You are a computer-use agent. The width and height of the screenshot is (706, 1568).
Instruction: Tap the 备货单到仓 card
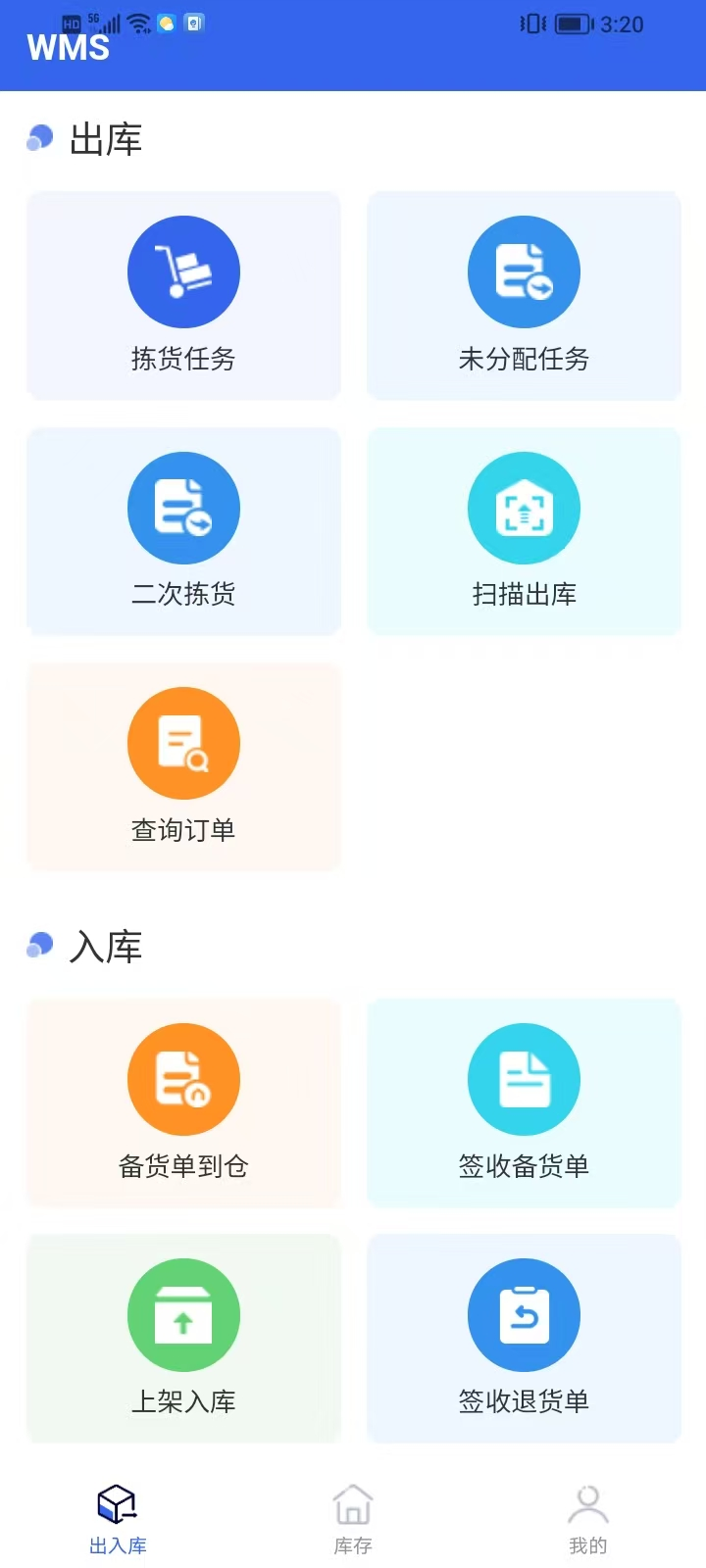183,1103
